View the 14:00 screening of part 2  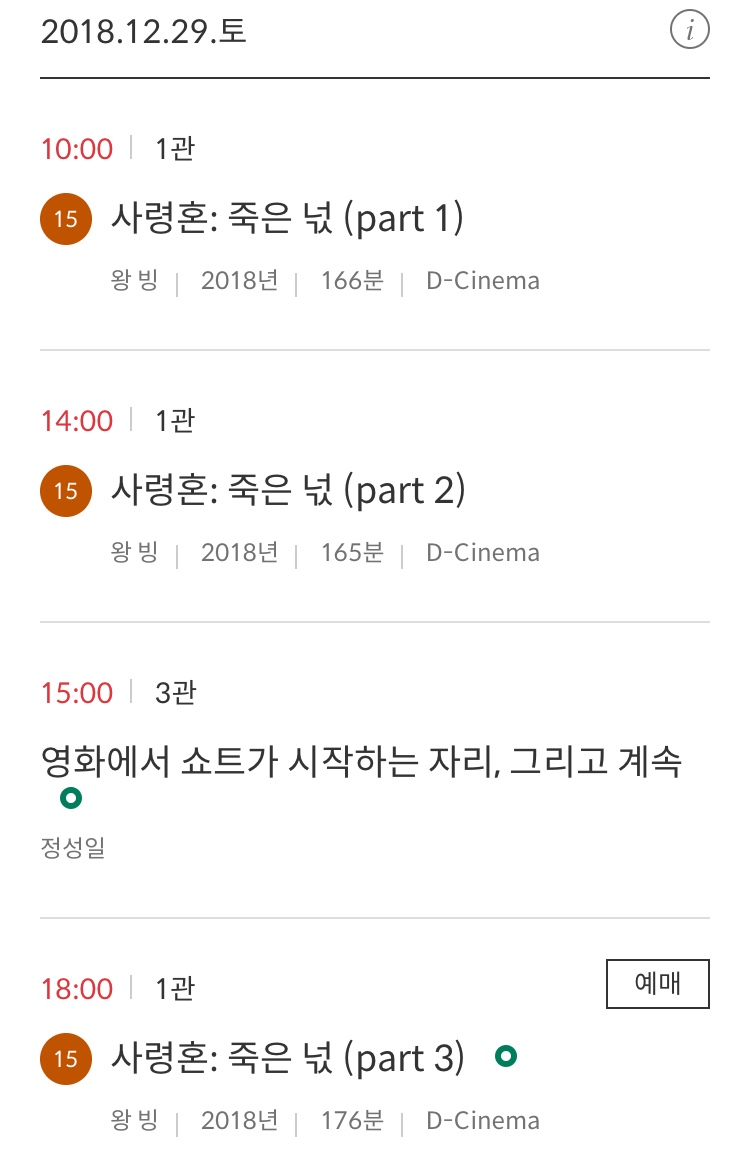[x=288, y=490]
